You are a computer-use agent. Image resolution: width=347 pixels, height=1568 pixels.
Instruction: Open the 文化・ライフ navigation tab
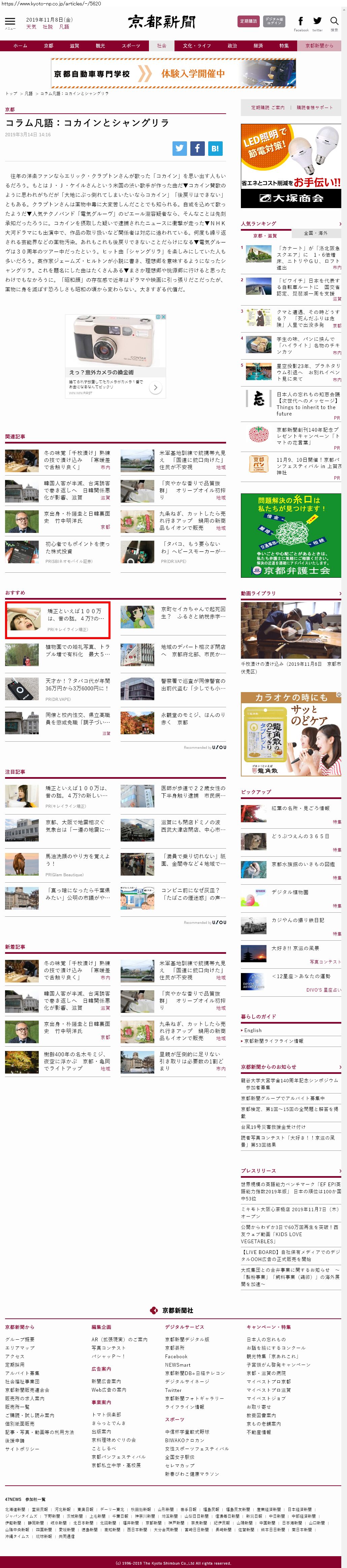[197, 46]
